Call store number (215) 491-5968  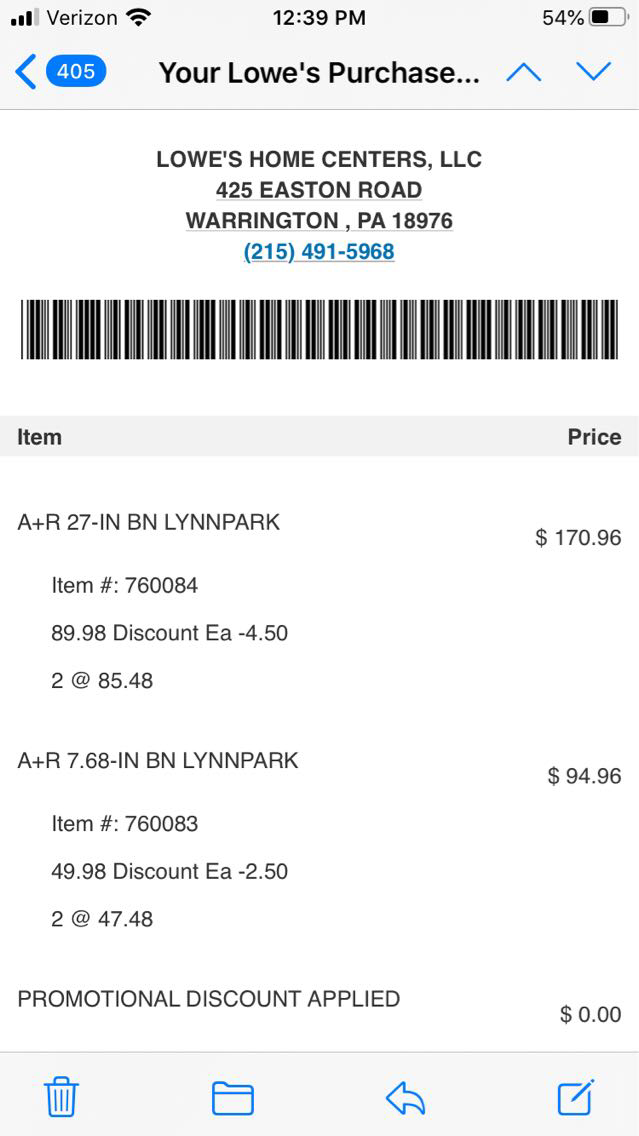tap(319, 252)
